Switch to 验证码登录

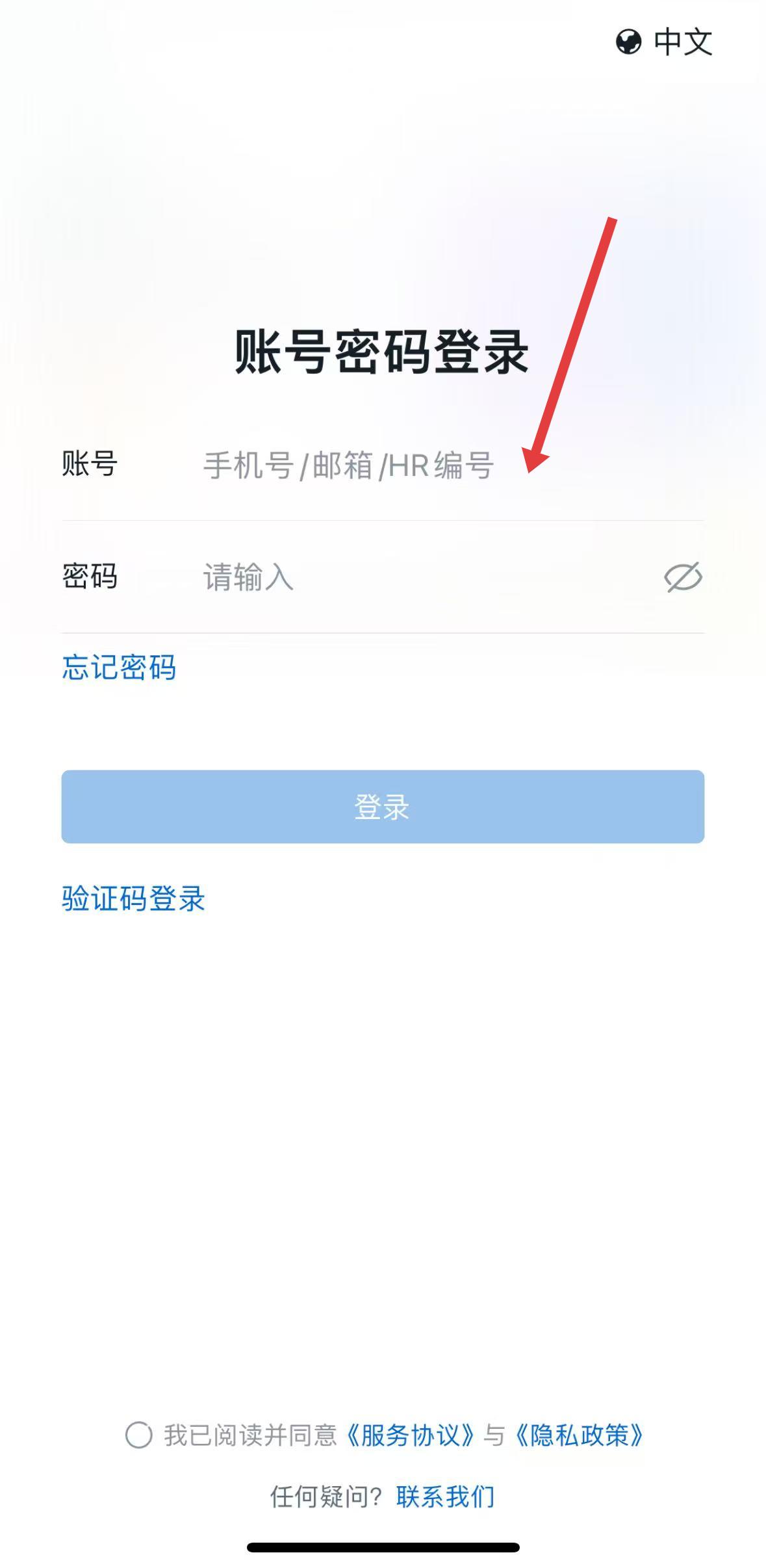[133, 899]
